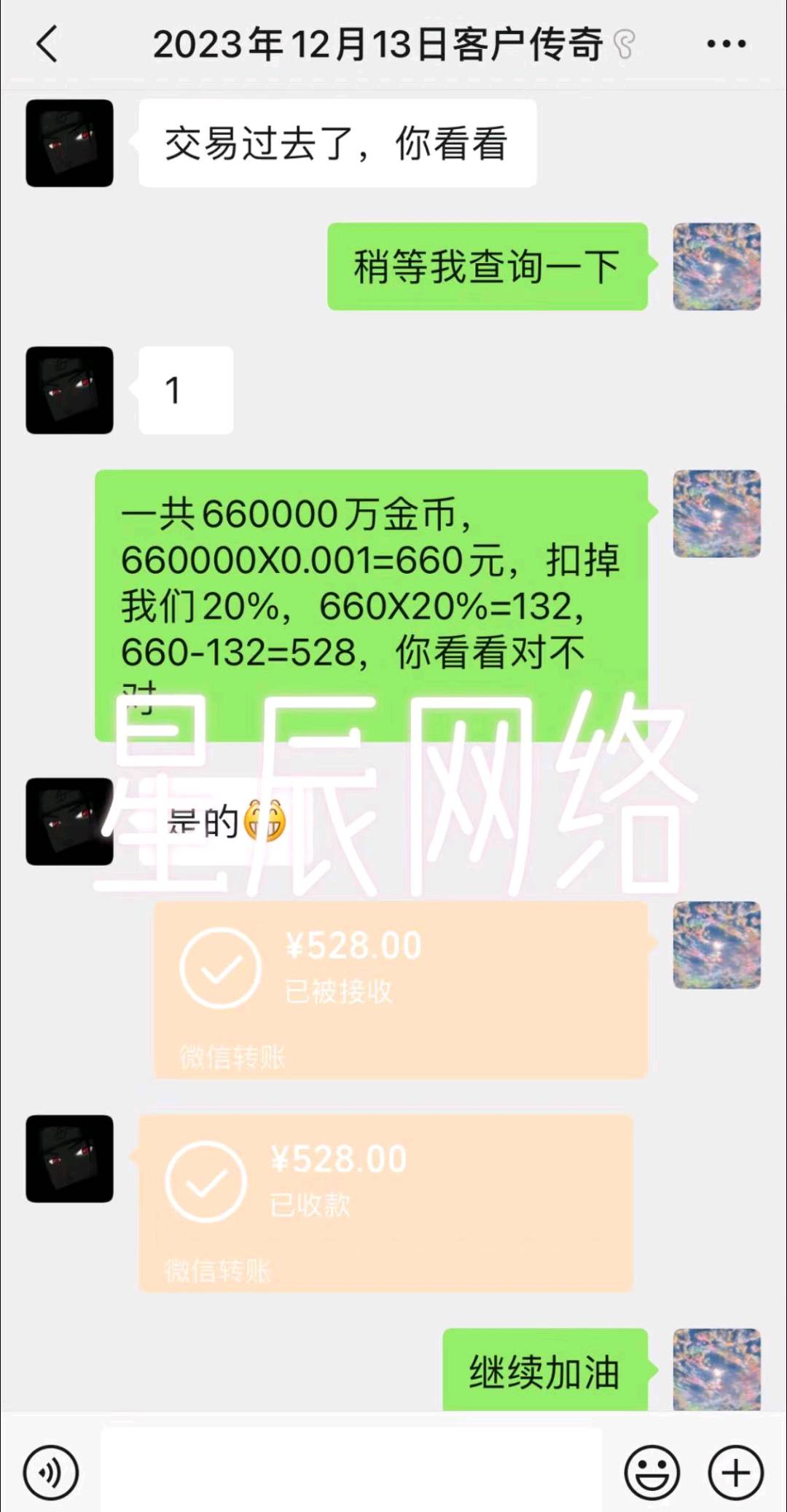This screenshot has height=1512, width=787.
Task: Open the ¥528.00 已收款 transfer card
Action: click(385, 1202)
